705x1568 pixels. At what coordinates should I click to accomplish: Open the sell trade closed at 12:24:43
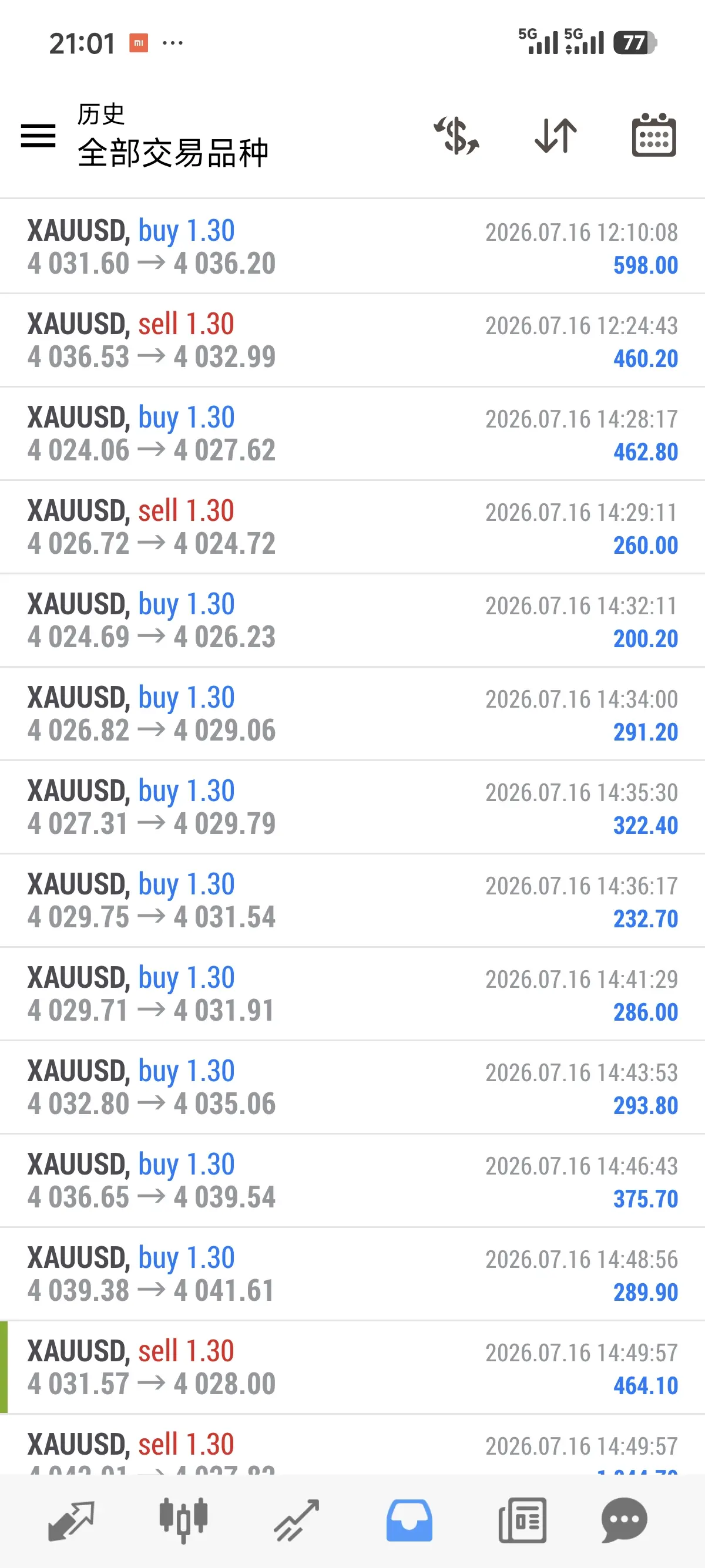tap(352, 340)
